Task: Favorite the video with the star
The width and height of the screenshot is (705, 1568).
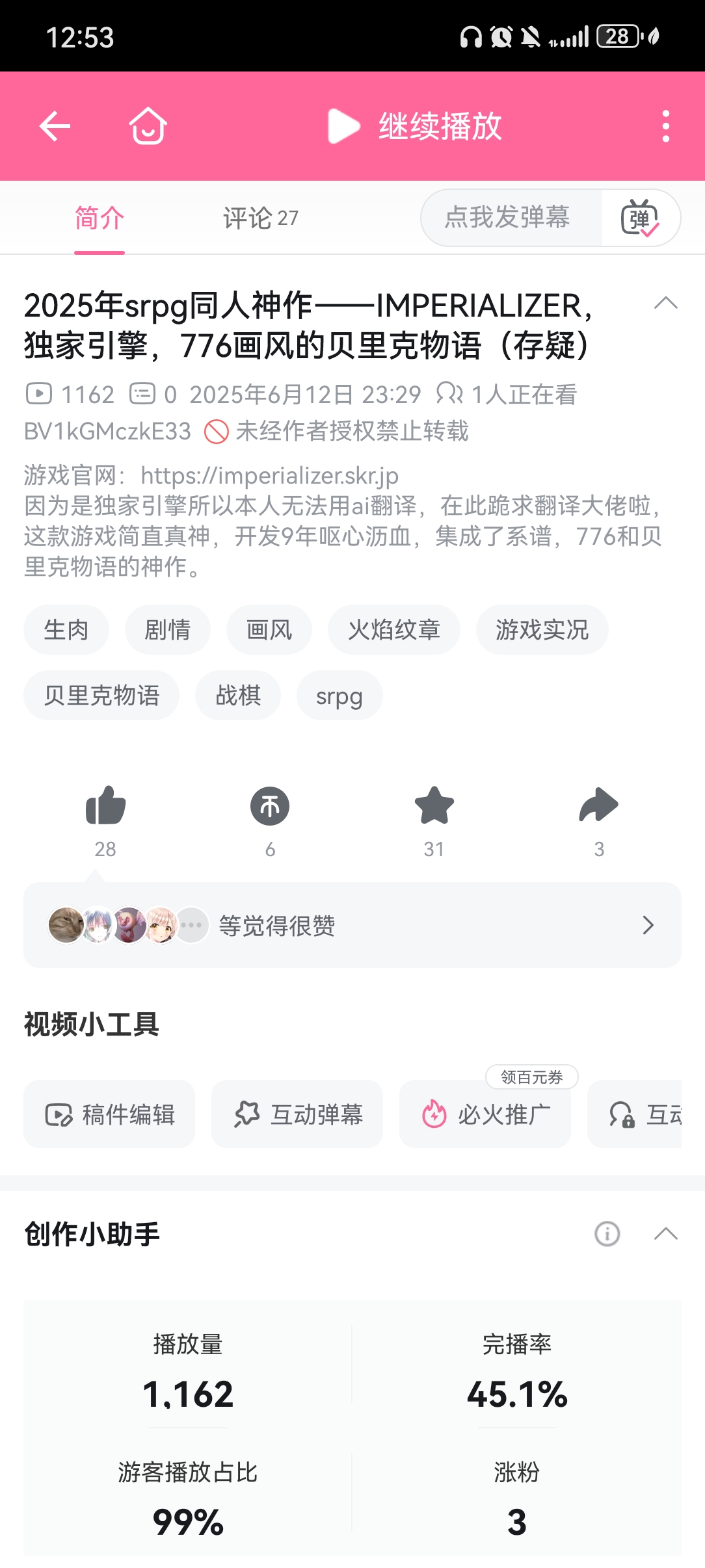Action: 434,820
